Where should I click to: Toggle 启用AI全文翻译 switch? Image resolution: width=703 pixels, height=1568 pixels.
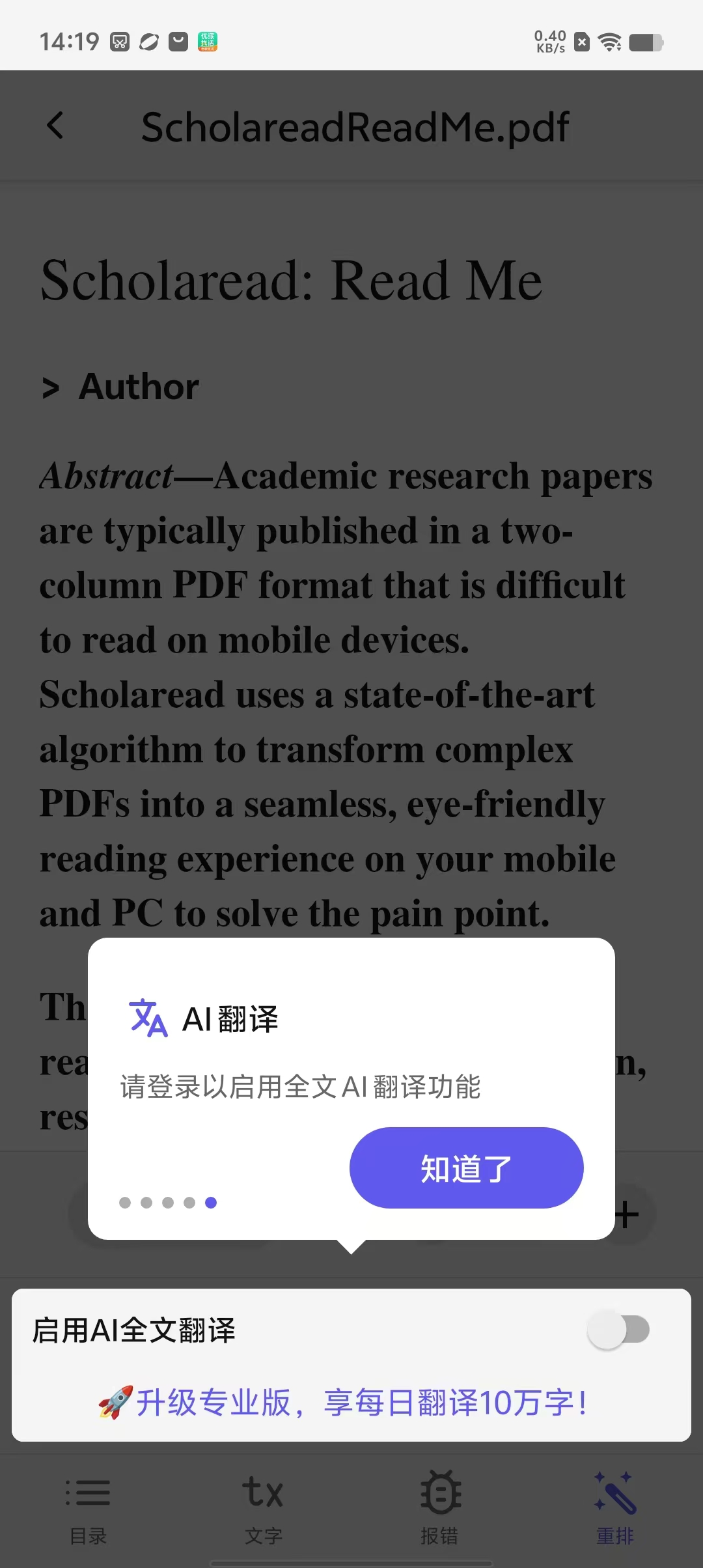618,1329
